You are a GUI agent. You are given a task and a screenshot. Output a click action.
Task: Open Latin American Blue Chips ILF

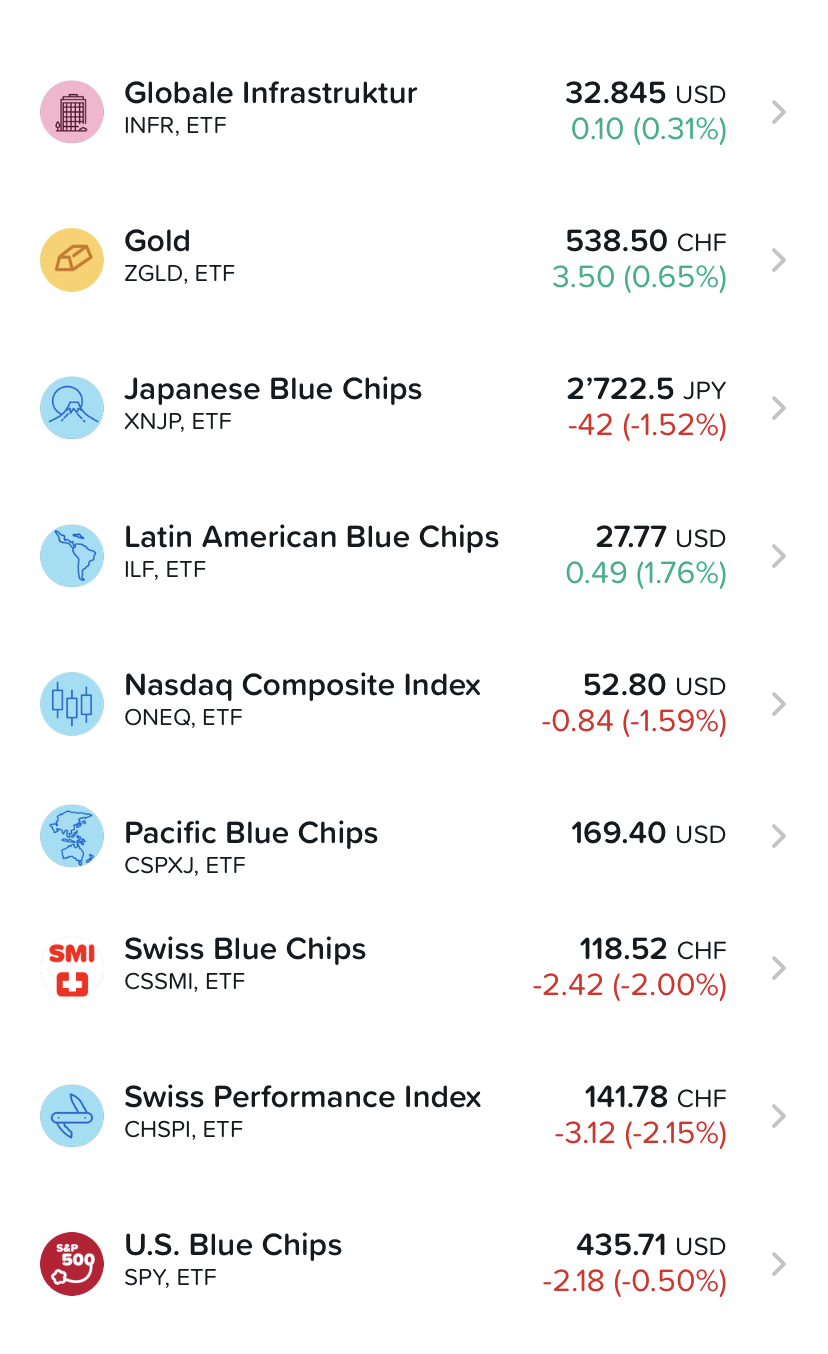(x=414, y=556)
